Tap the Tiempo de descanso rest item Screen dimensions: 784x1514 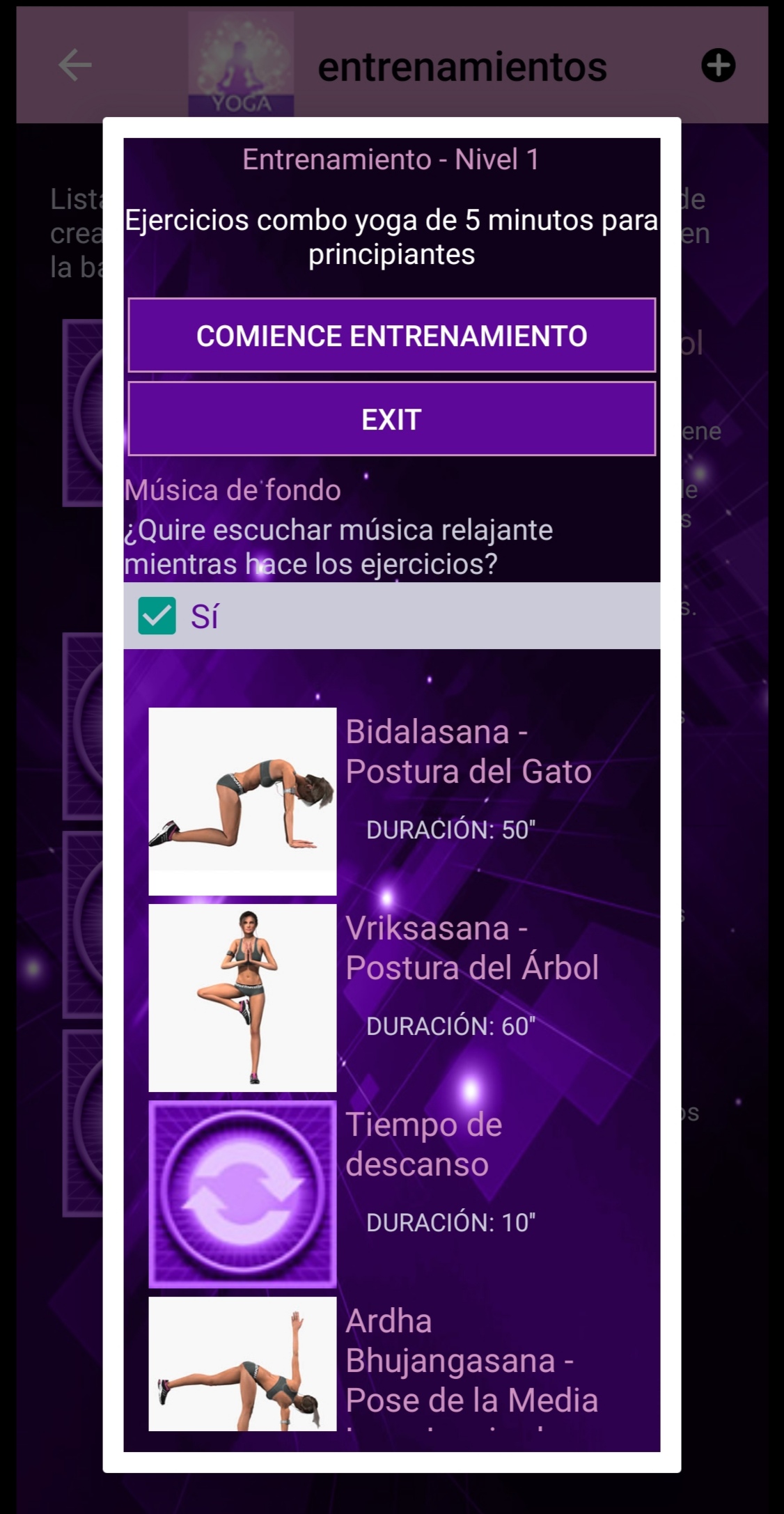point(391,1194)
